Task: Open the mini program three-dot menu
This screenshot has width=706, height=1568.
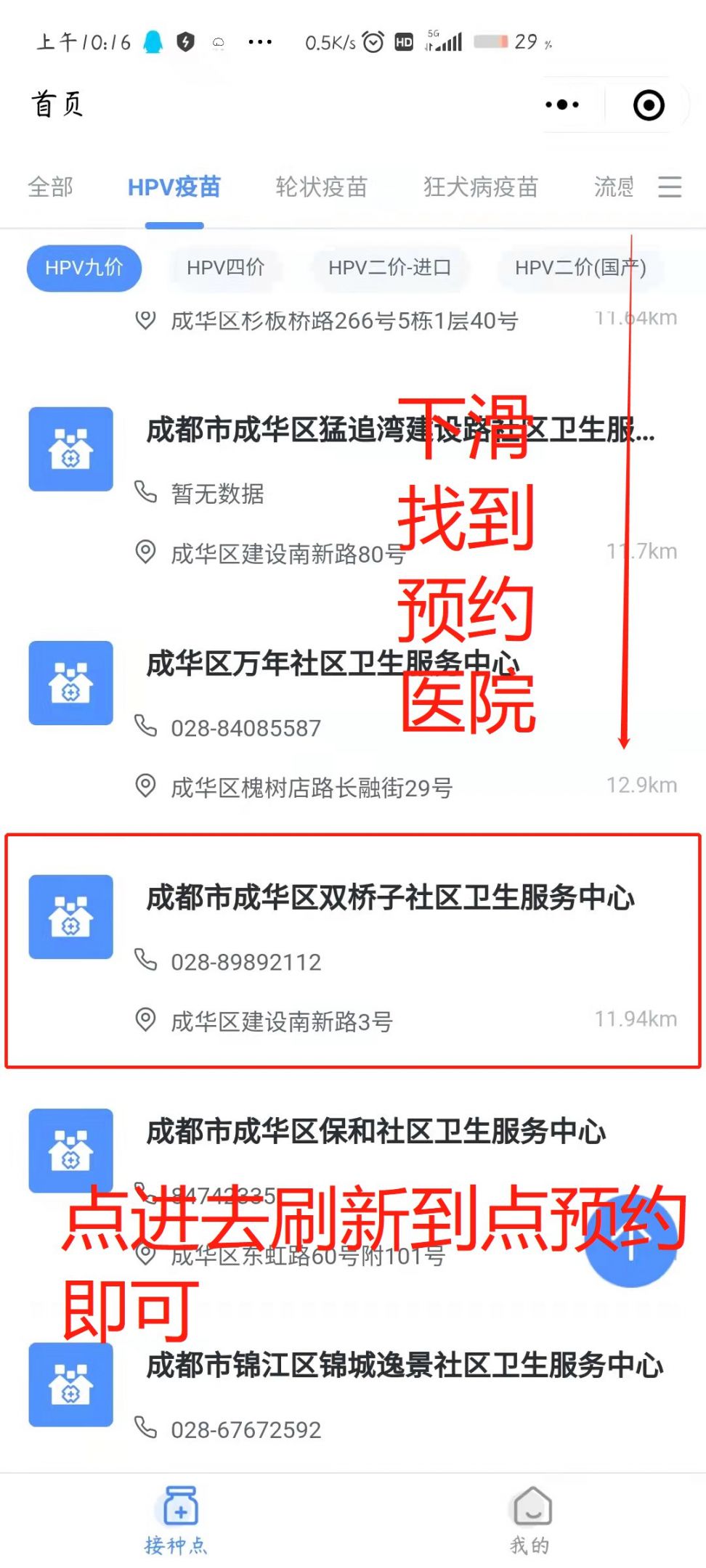Action: click(562, 105)
